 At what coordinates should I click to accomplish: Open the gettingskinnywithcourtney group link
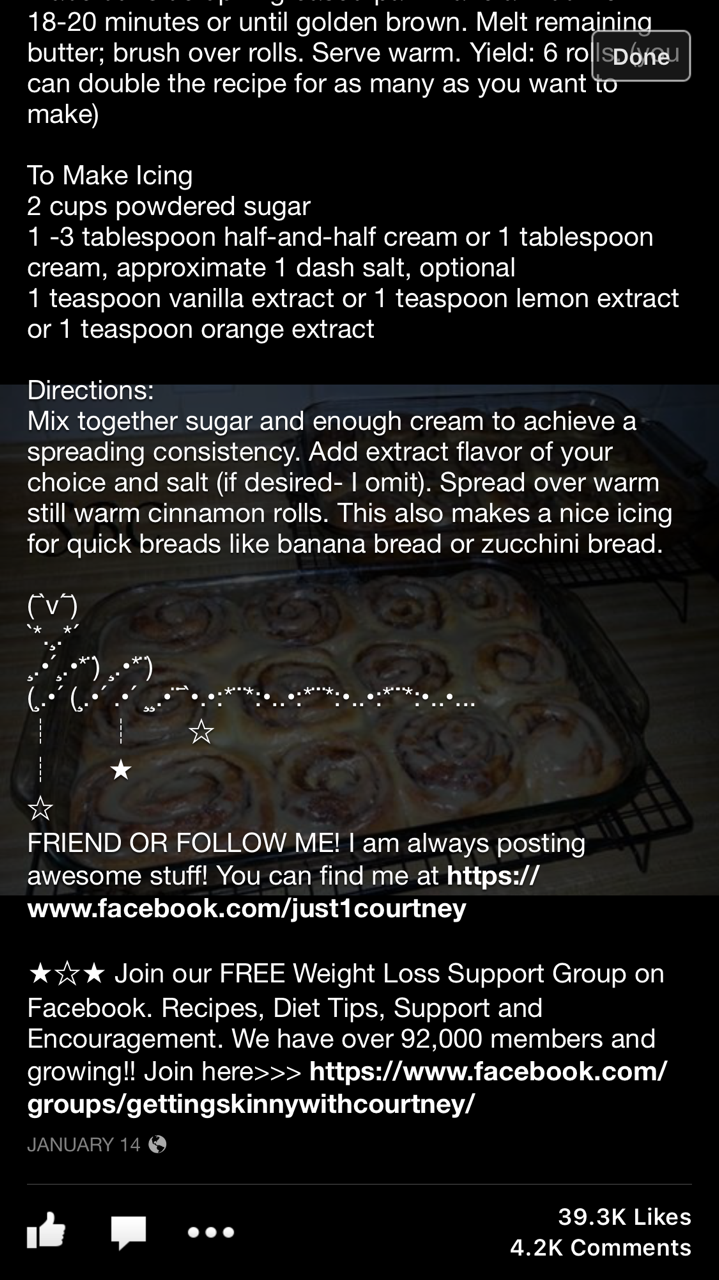coord(347,1087)
